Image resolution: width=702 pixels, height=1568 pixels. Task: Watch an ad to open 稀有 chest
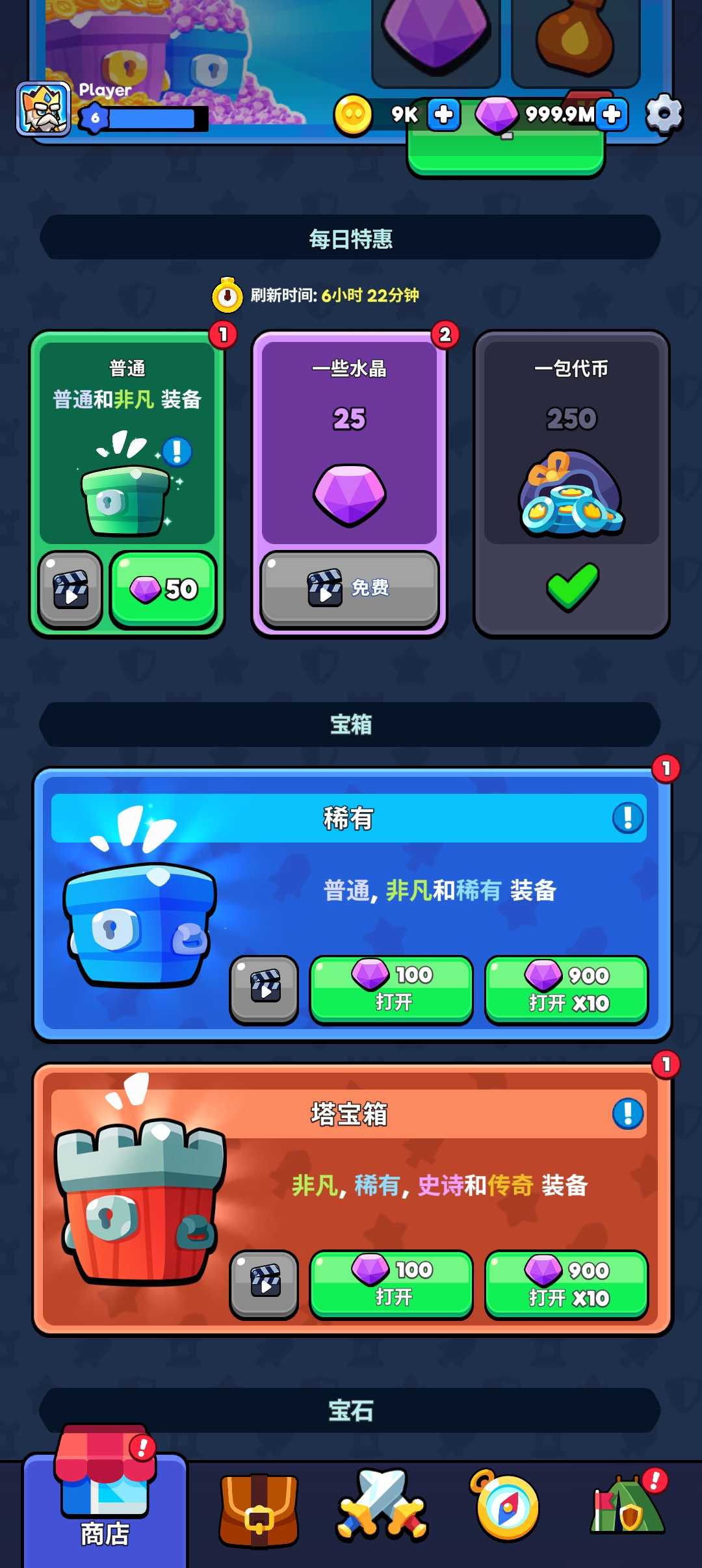(265, 989)
